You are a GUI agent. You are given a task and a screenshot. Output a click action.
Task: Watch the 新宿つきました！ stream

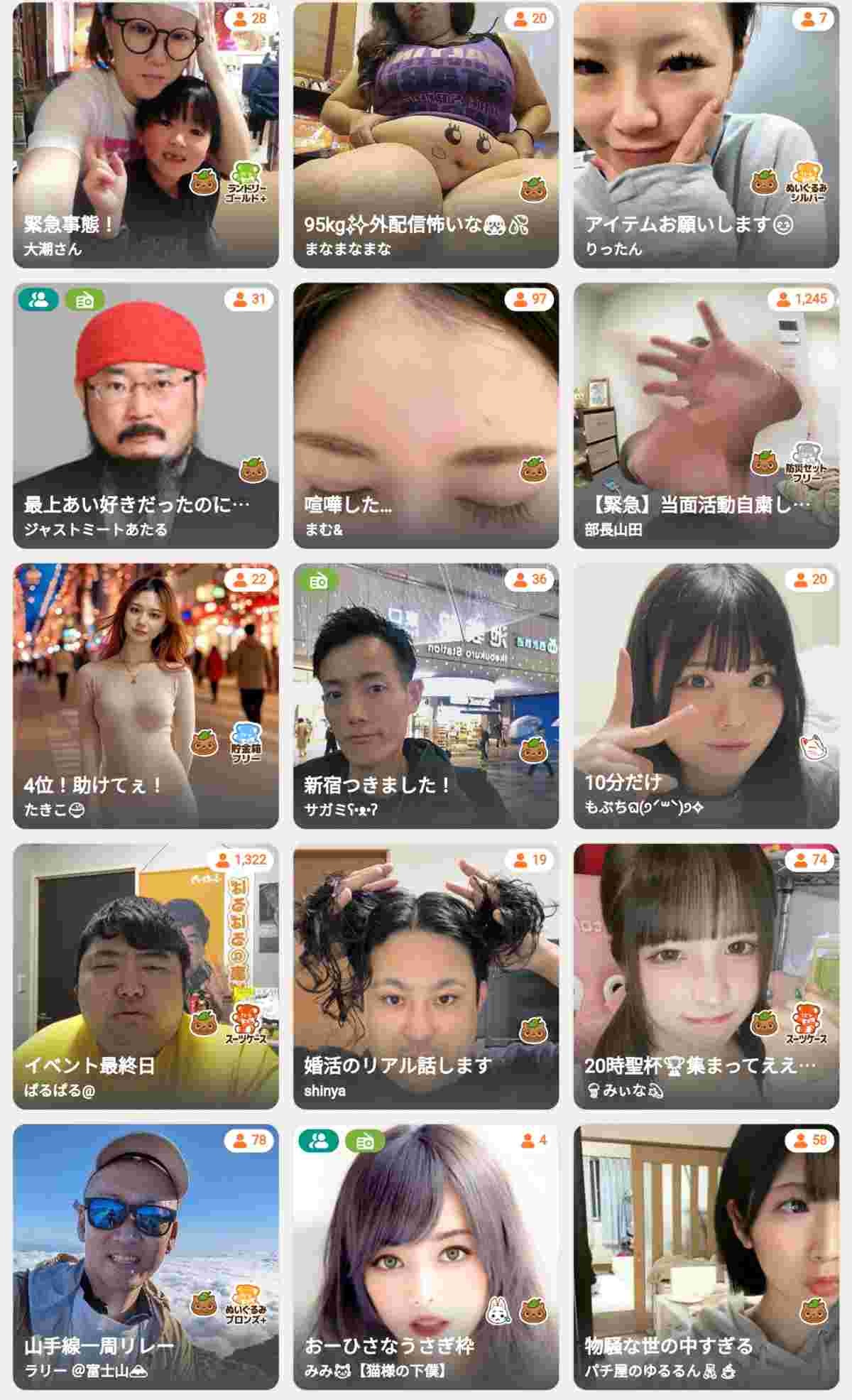(x=426, y=696)
